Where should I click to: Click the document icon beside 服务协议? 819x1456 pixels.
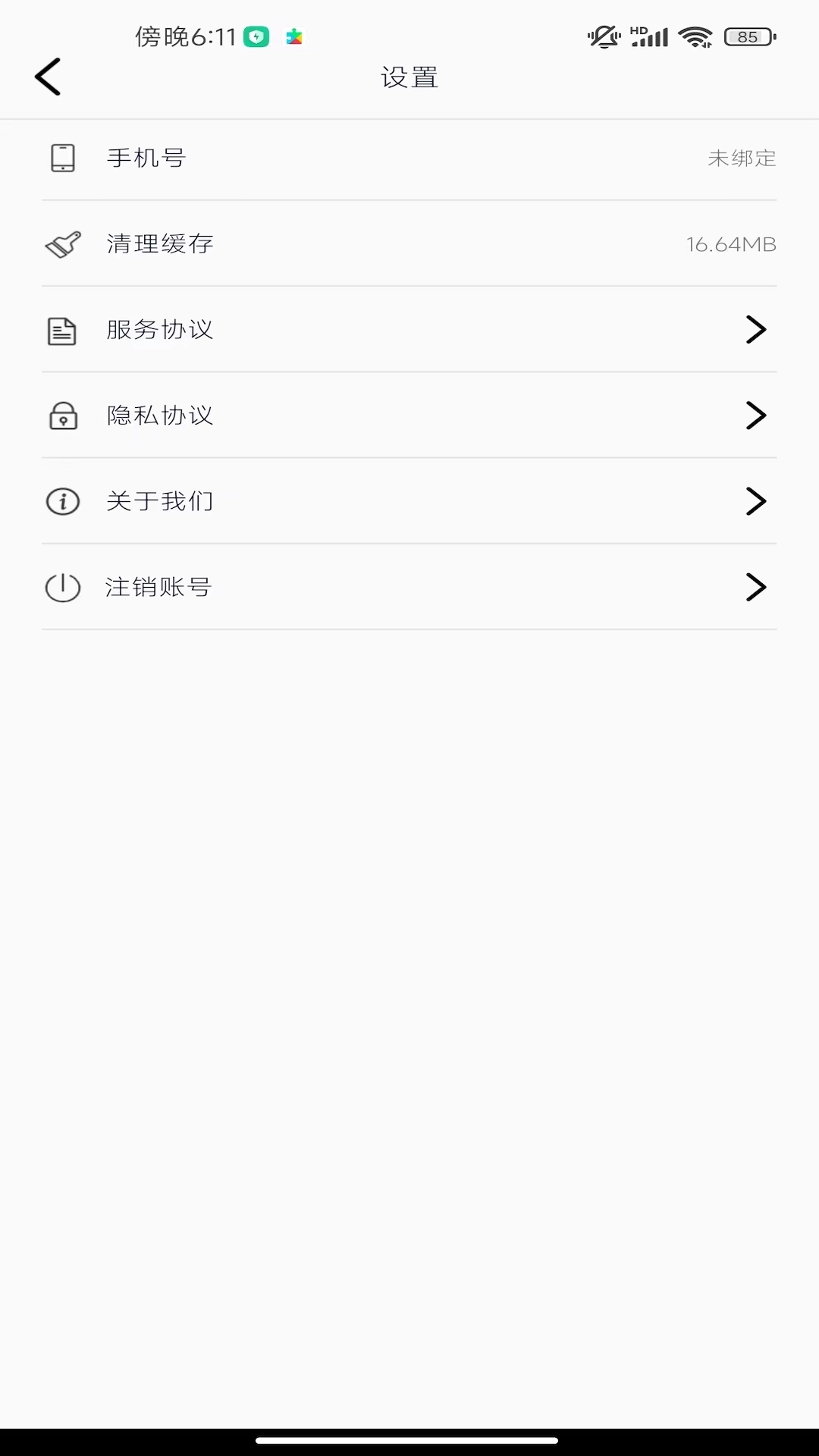pyautogui.click(x=63, y=330)
